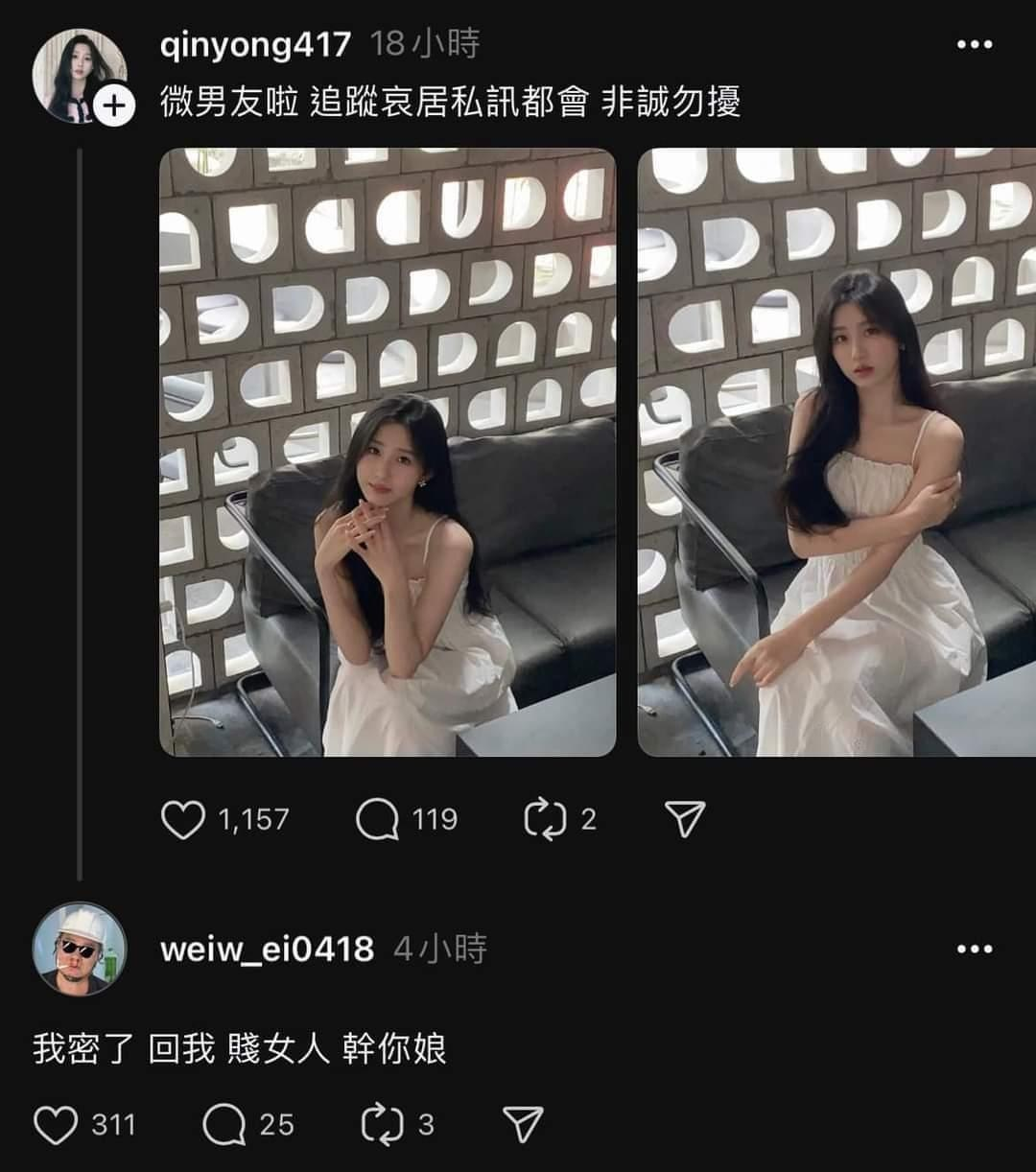The width and height of the screenshot is (1036, 1172).
Task: Open overflow menu on qinyong417's post
Action: click(x=975, y=44)
